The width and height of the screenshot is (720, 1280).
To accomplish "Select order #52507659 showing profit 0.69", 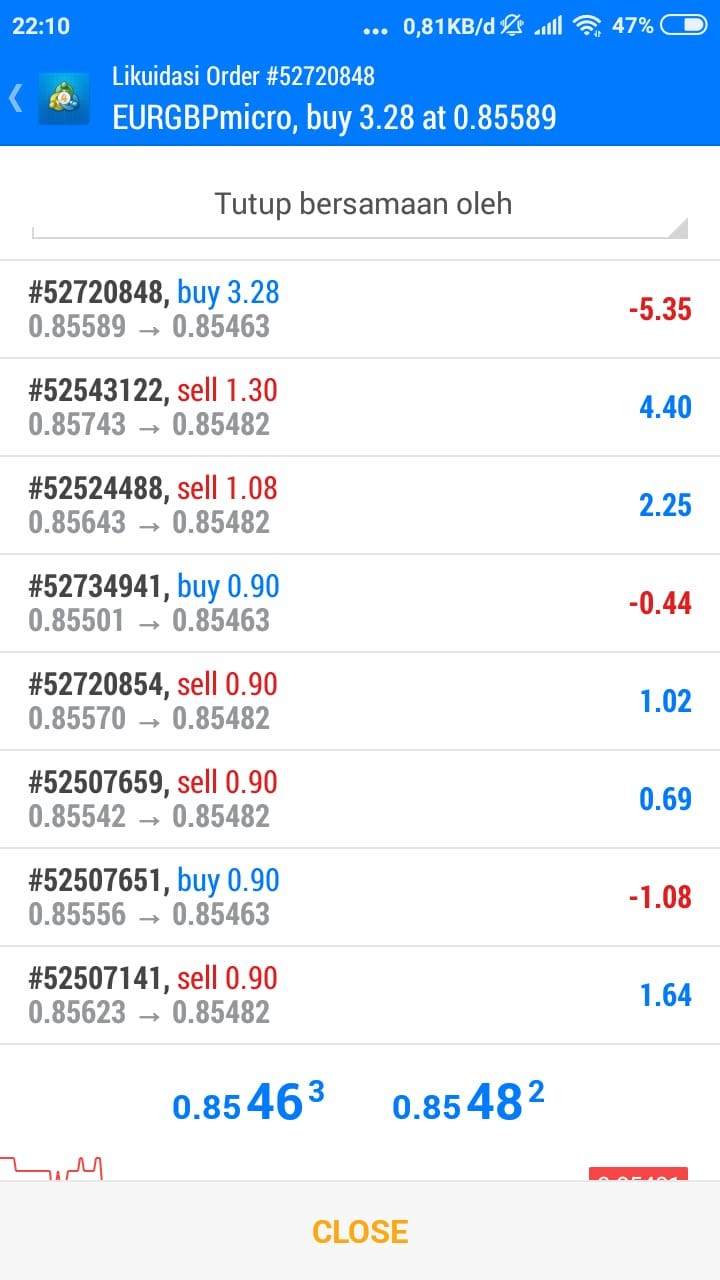I will tap(360, 797).
